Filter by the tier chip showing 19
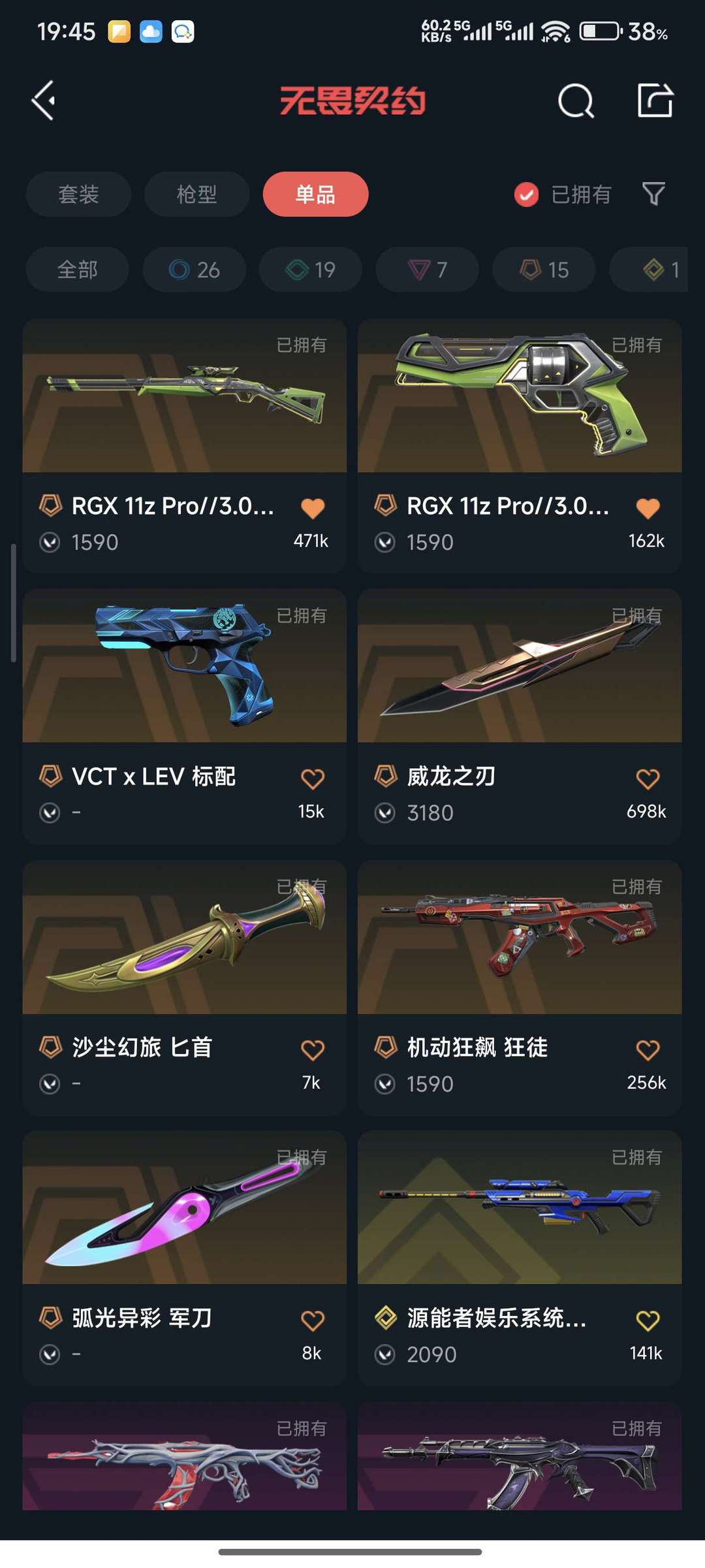This screenshot has height=1568, width=705. [x=311, y=269]
